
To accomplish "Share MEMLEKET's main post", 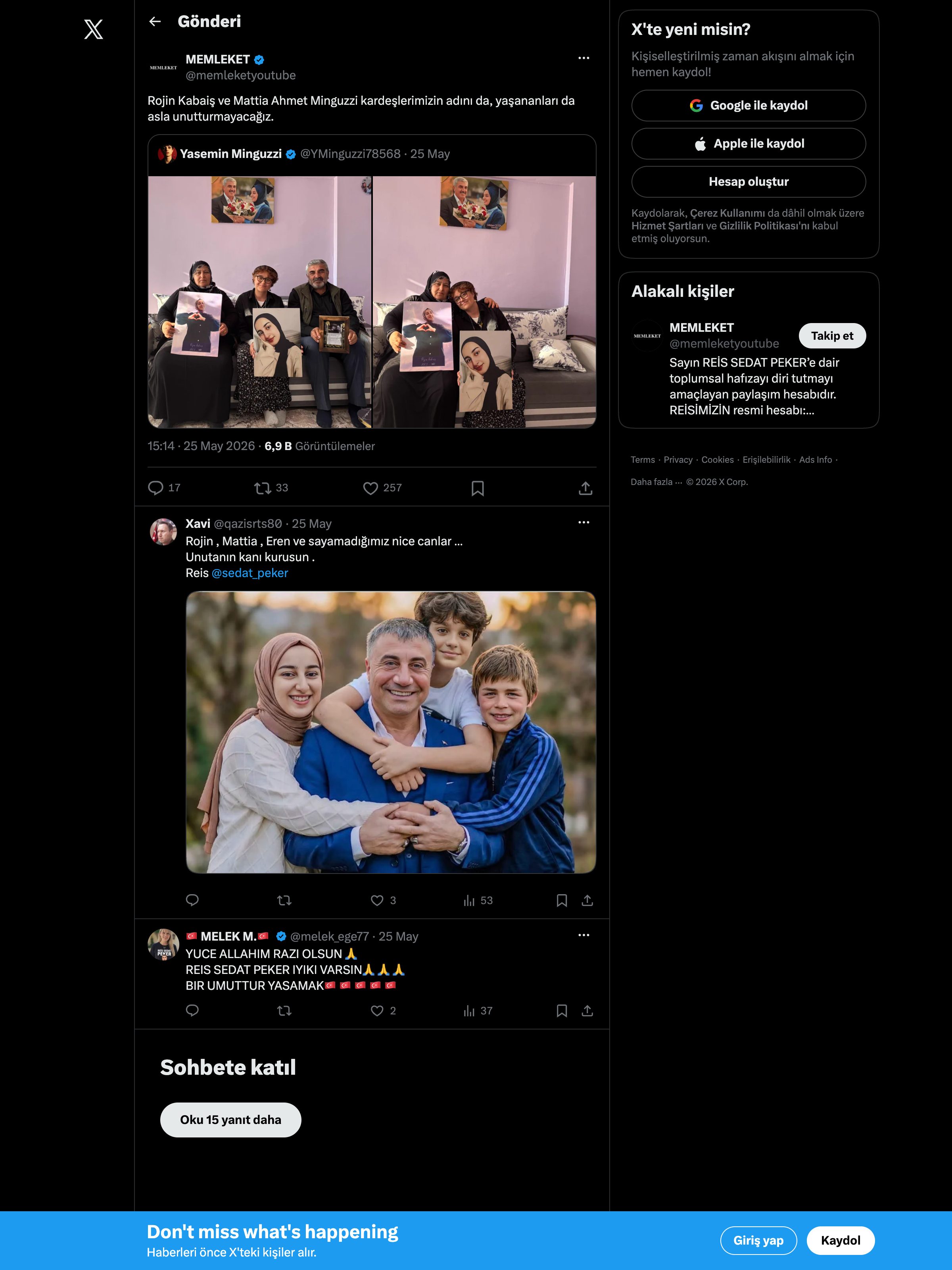I will click(x=585, y=488).
